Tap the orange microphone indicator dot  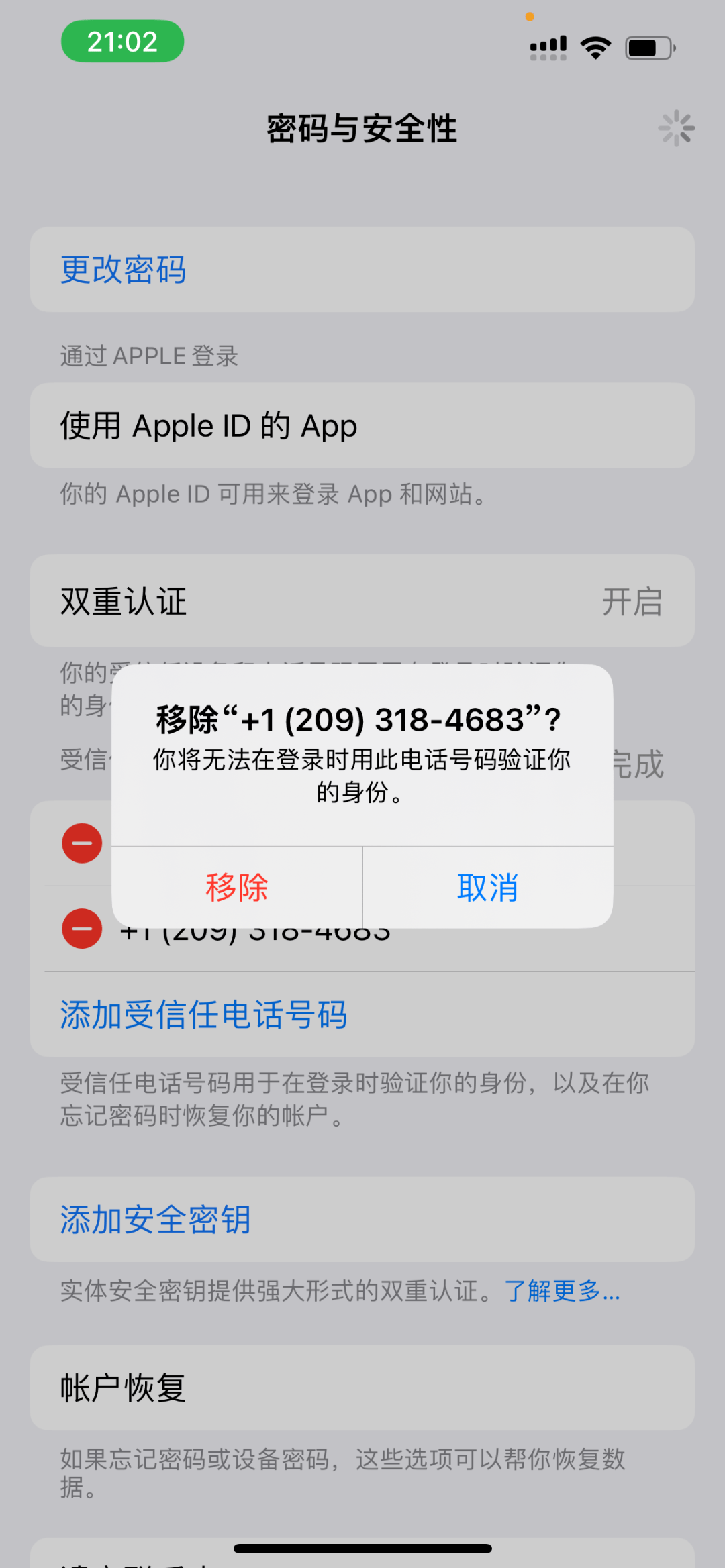tap(529, 17)
